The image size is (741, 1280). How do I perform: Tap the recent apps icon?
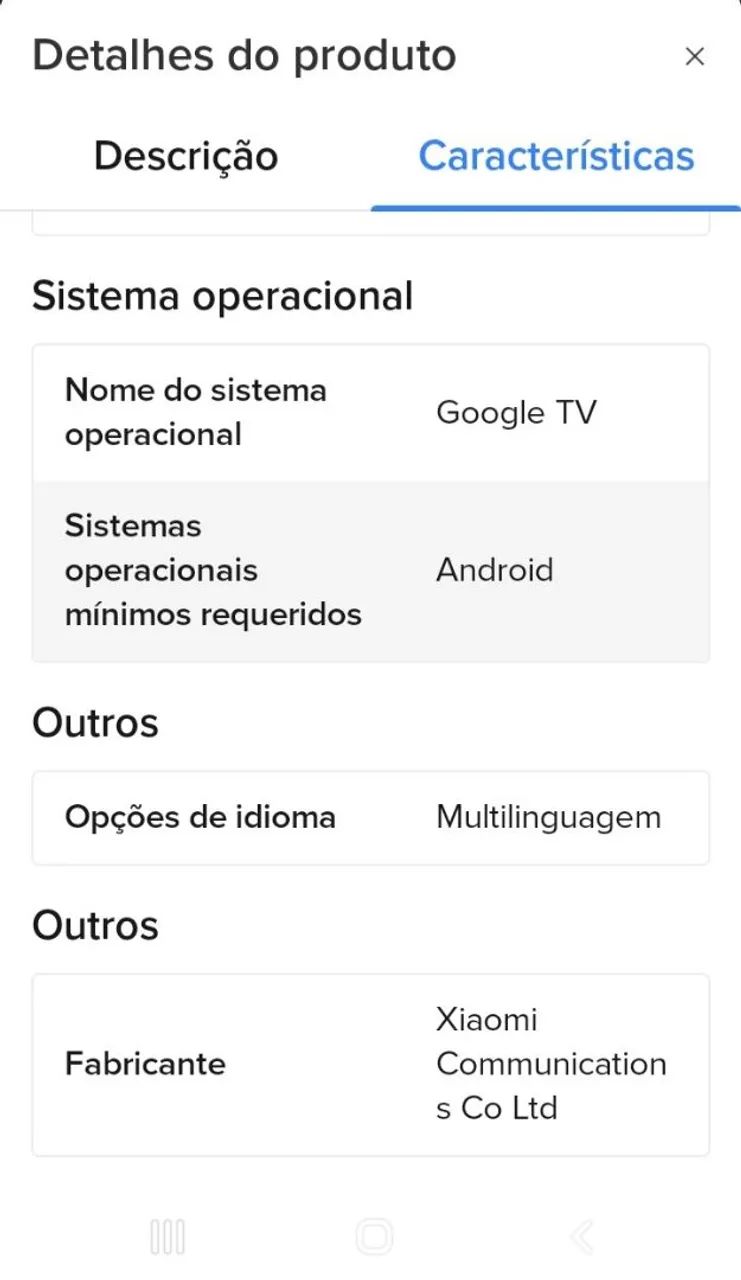168,1235
